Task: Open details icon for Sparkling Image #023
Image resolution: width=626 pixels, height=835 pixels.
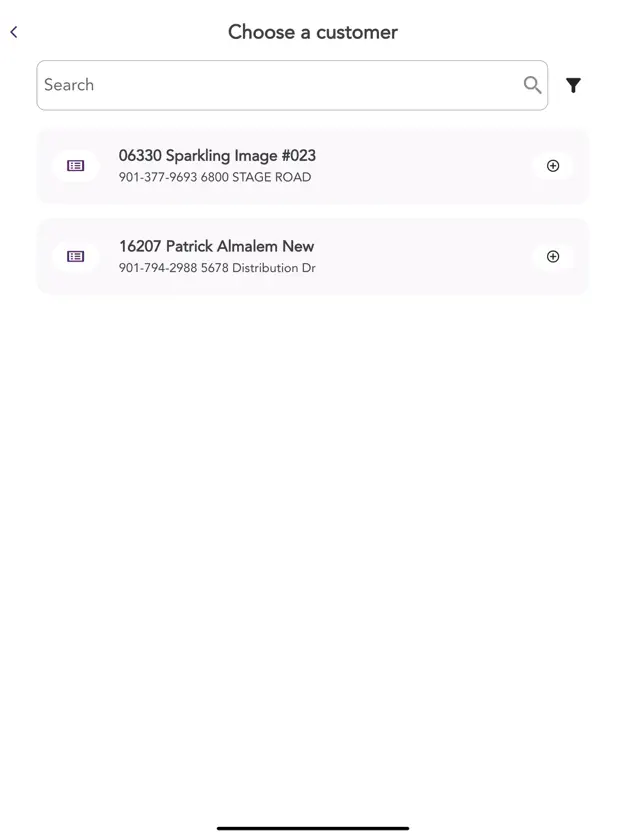Action: (x=76, y=166)
